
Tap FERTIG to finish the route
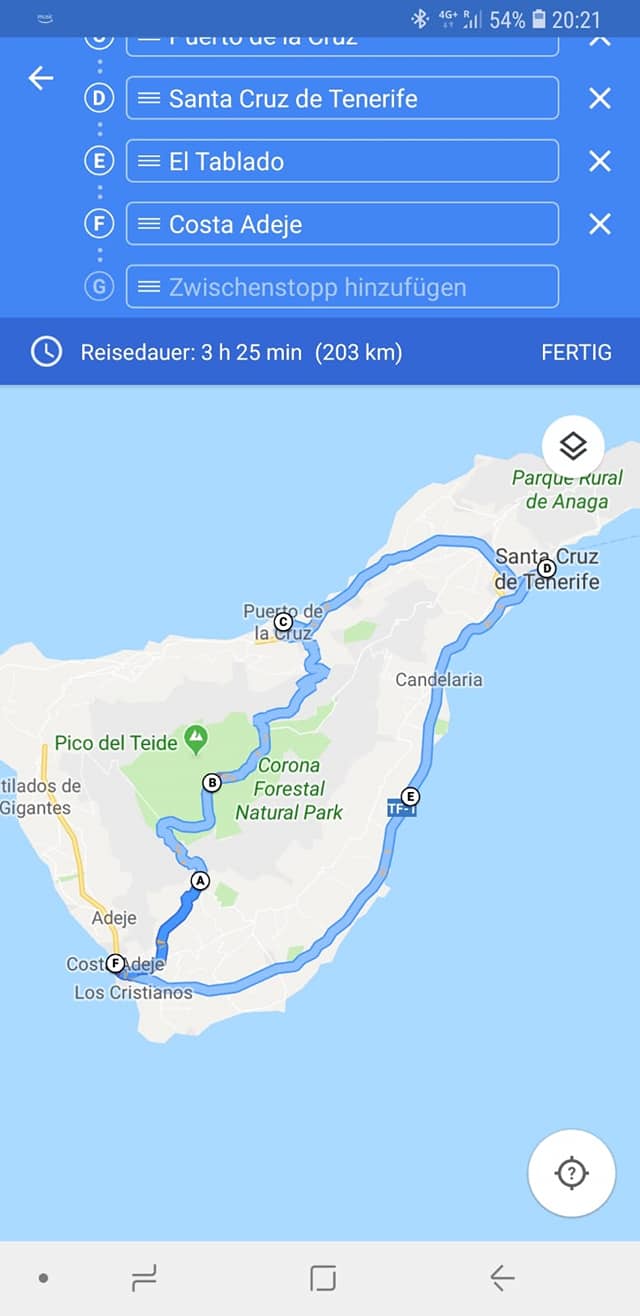pos(576,352)
